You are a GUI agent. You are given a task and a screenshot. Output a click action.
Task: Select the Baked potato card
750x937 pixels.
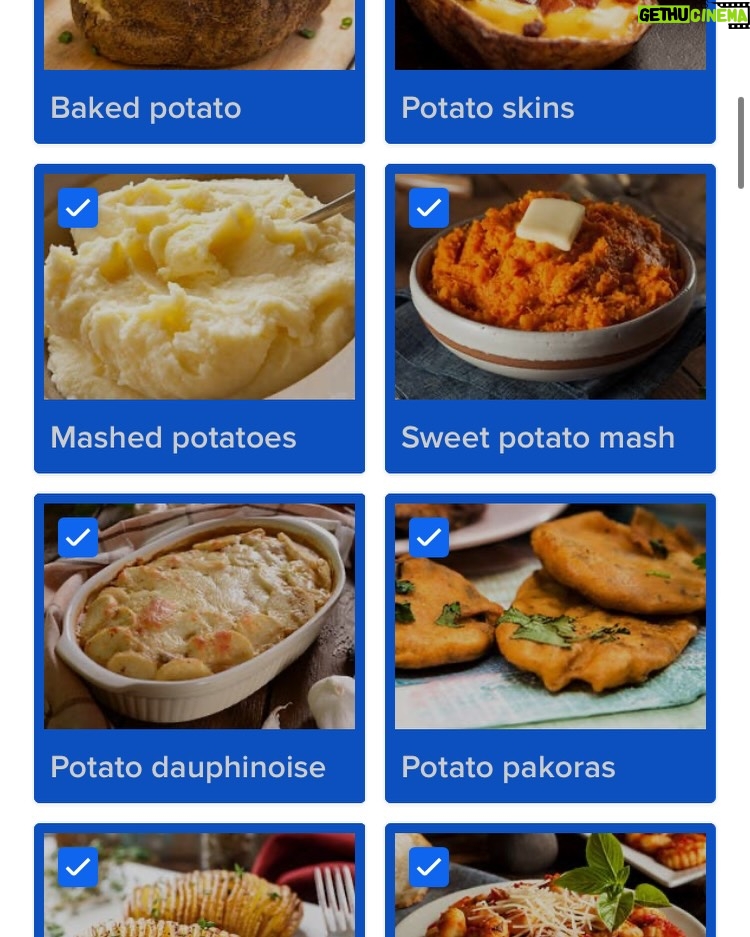199,72
